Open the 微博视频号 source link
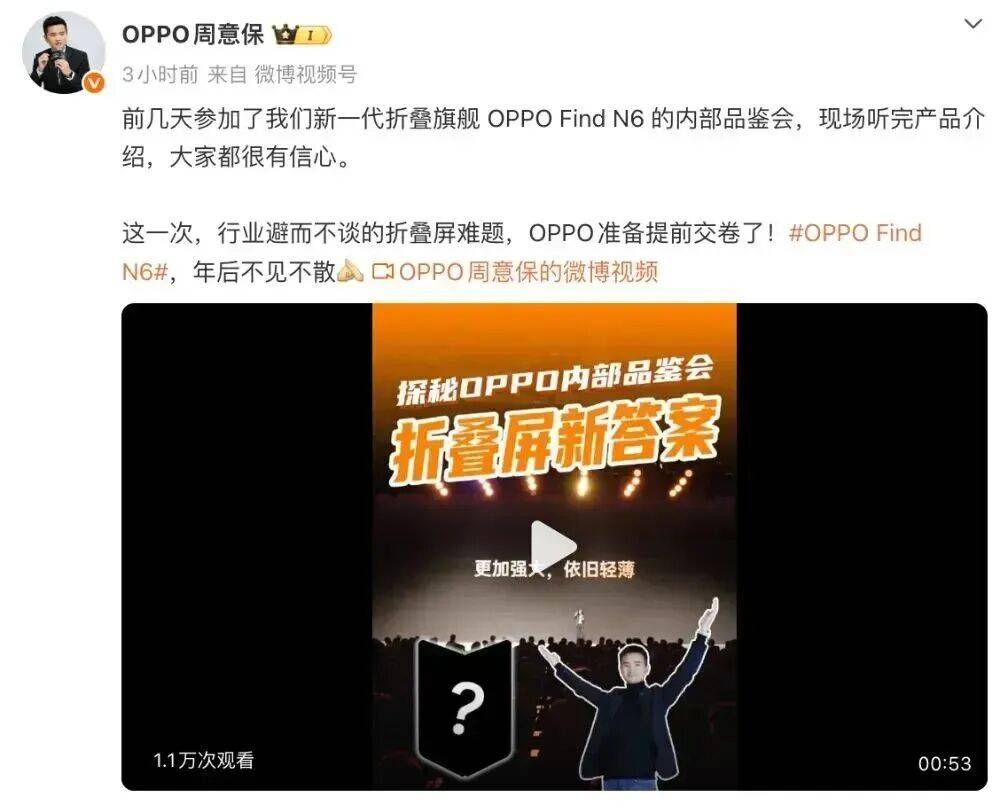 pos(305,74)
